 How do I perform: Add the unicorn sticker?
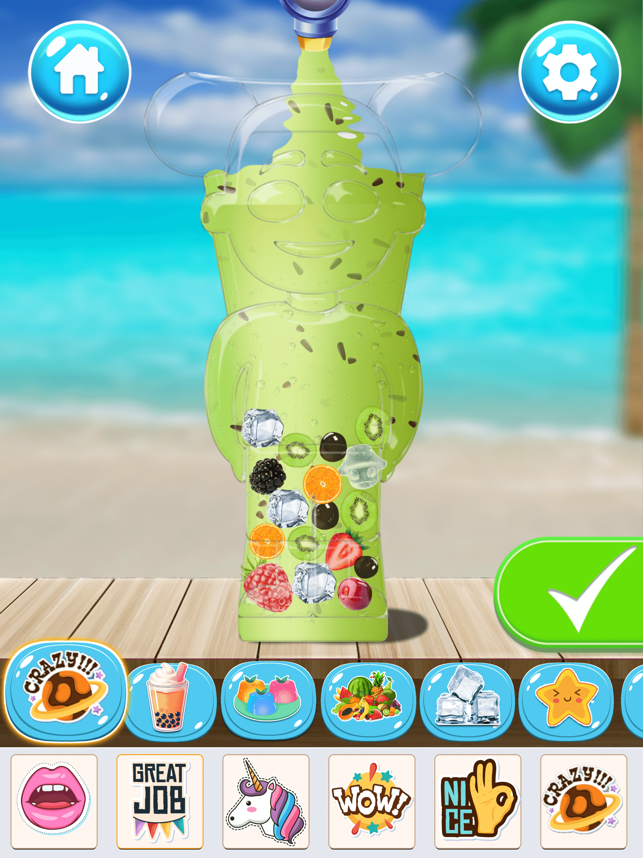tap(266, 801)
